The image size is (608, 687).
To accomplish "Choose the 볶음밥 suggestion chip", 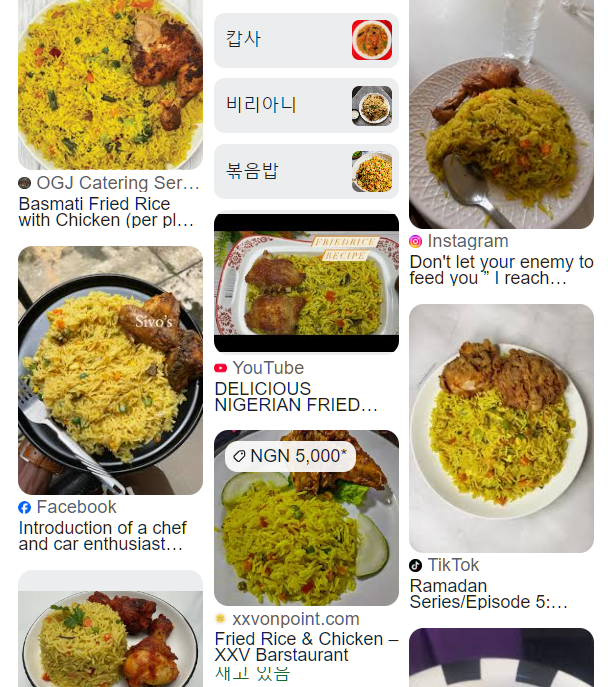I will (x=305, y=171).
